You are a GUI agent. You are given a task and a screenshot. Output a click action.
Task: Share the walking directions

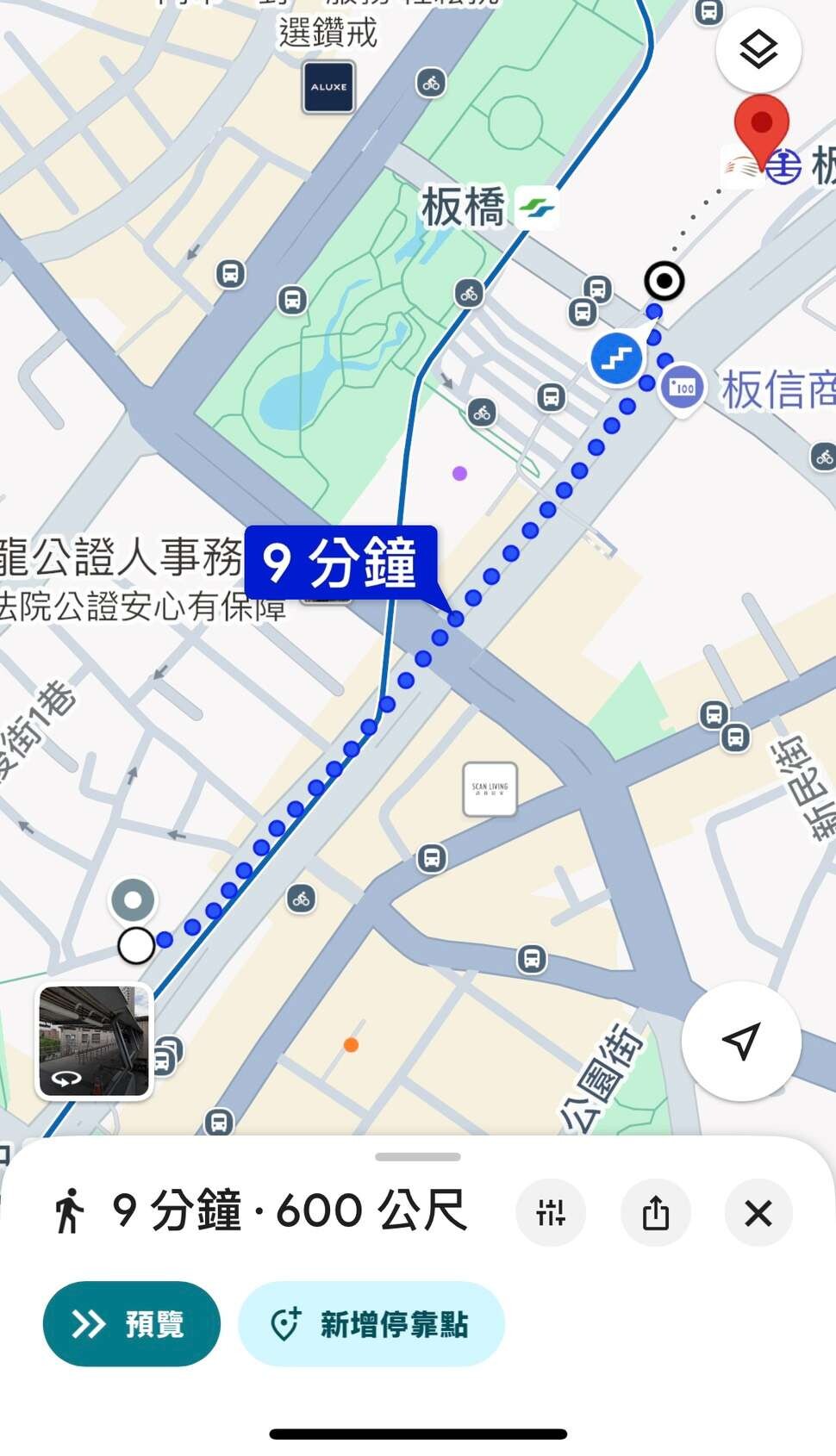[655, 1213]
